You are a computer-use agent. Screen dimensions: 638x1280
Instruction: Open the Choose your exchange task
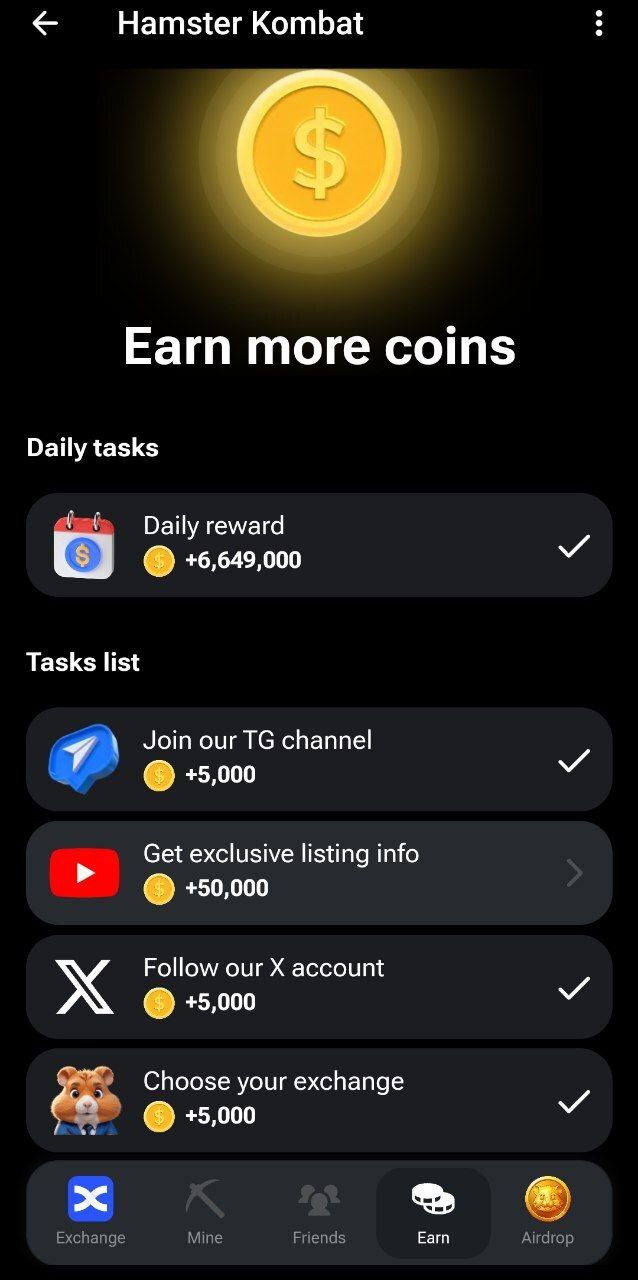318,1099
